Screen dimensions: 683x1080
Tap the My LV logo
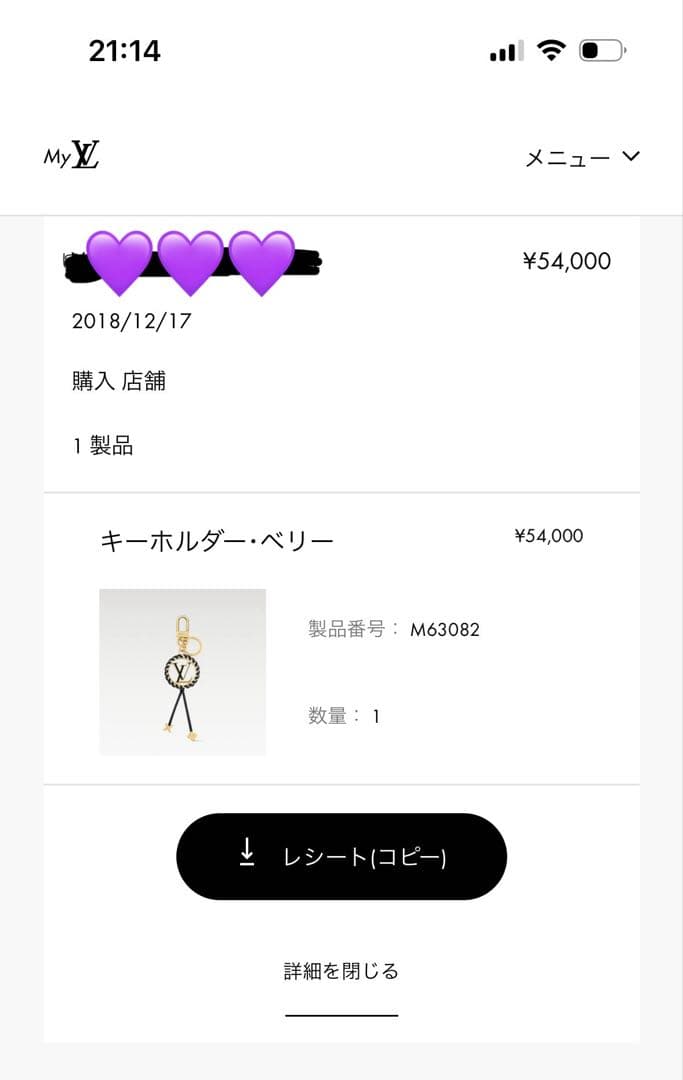[x=72, y=156]
